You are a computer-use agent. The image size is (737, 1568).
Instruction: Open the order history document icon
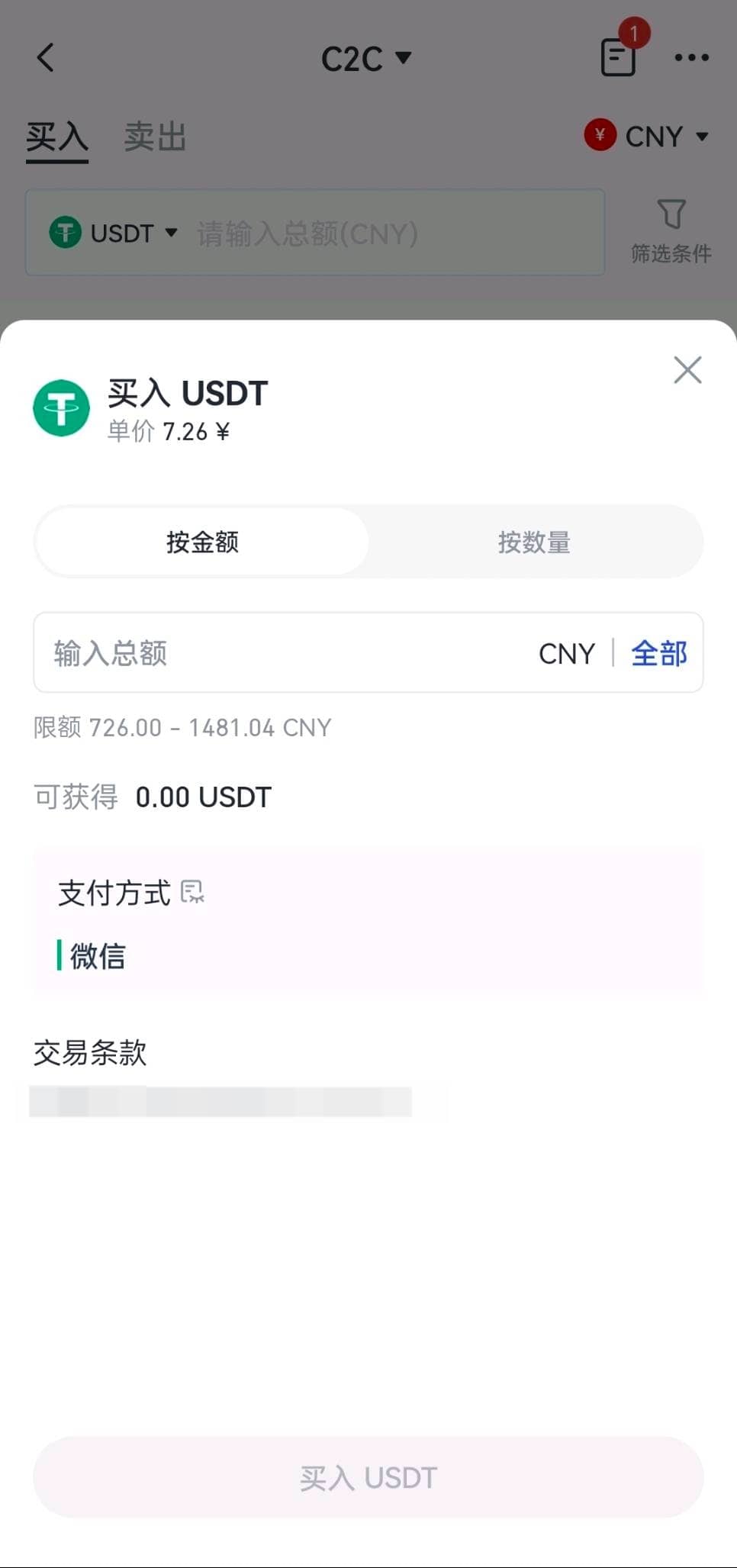618,57
